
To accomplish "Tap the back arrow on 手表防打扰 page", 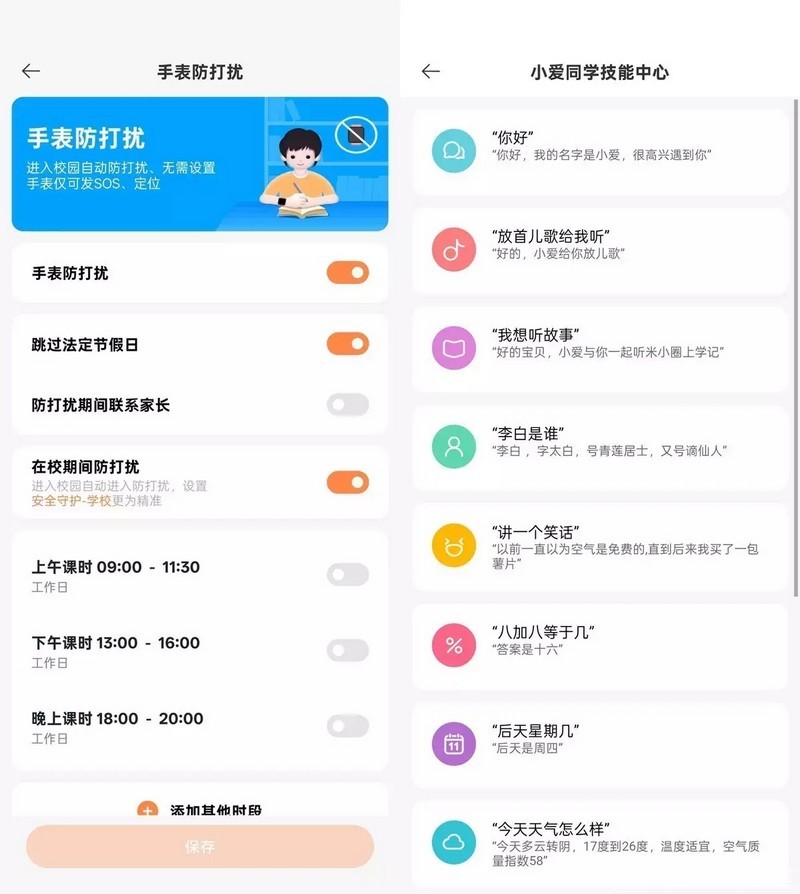I will click(30, 71).
